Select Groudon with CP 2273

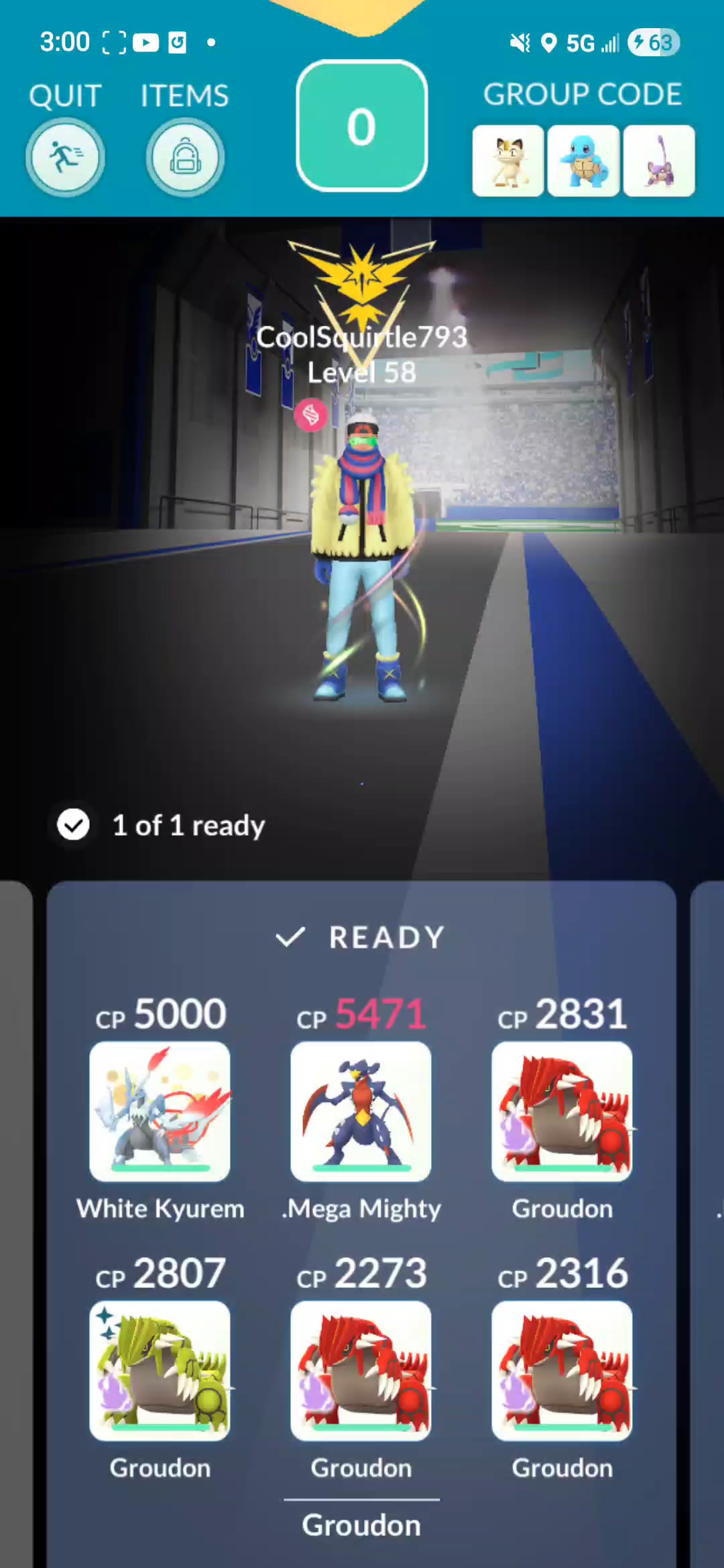pos(361,1370)
